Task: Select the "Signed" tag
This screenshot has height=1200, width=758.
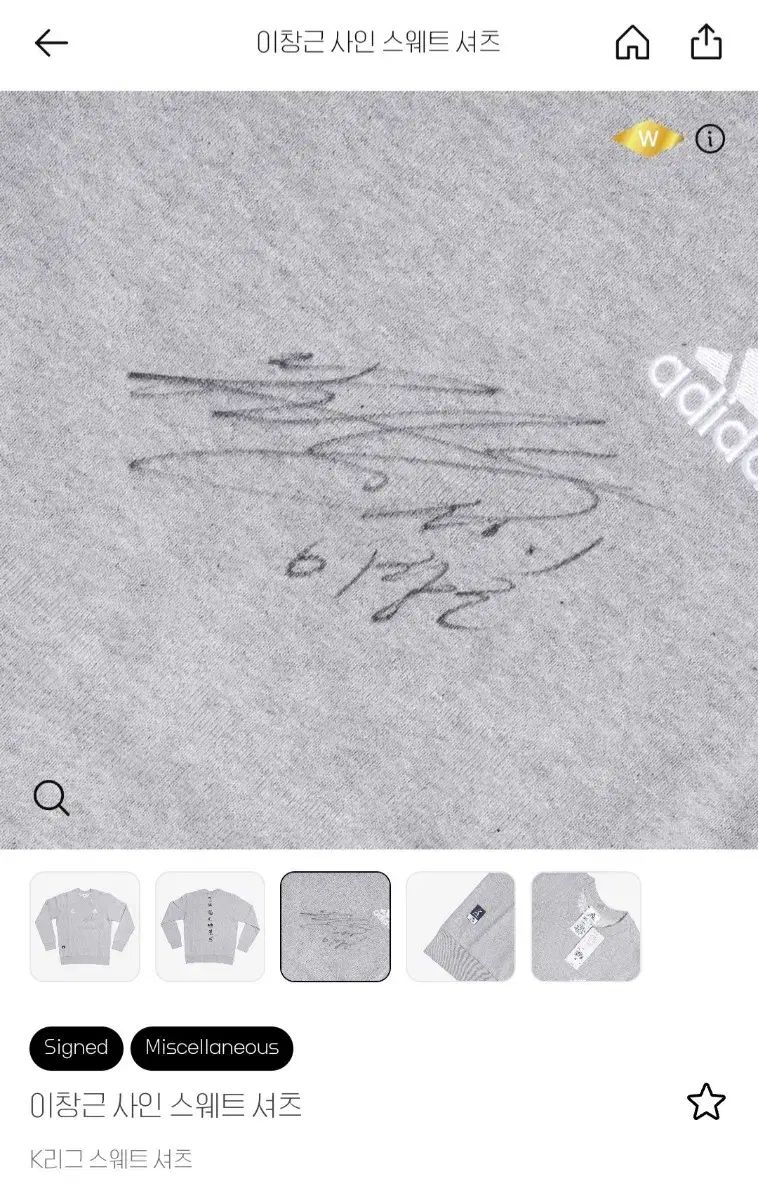Action: [76, 1048]
